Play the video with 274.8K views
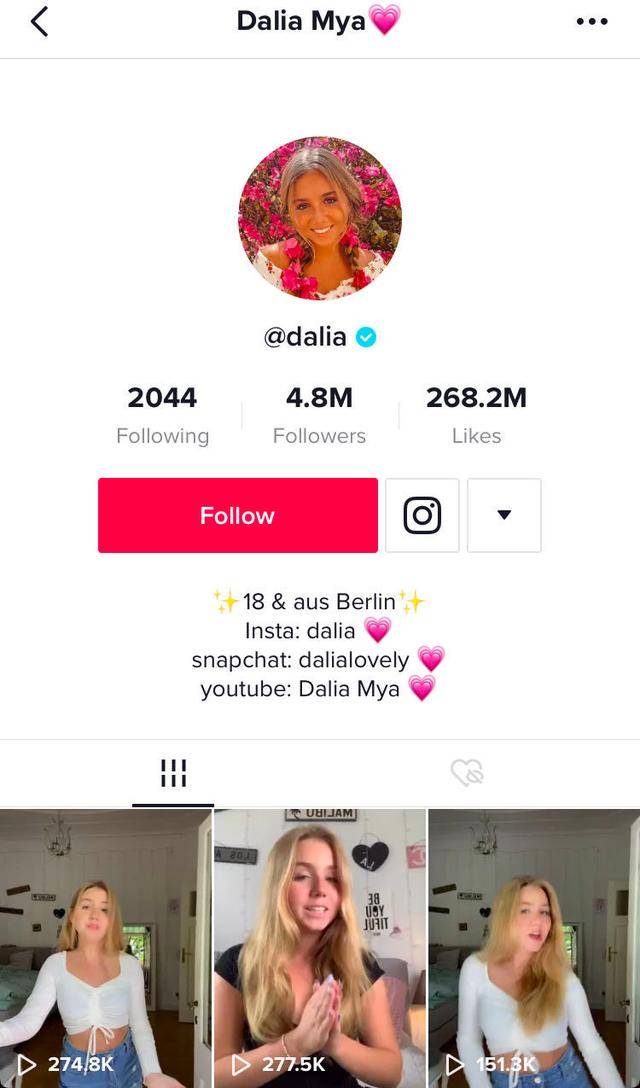The width and height of the screenshot is (640, 1088). pos(105,948)
